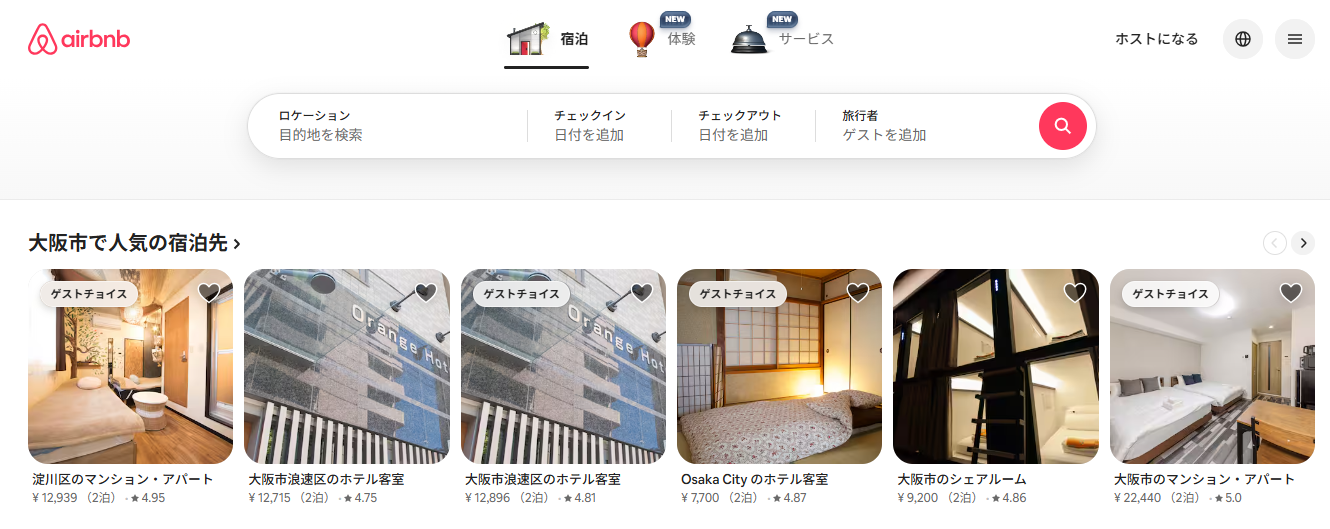Show next listings with the right arrow

pyautogui.click(x=1302, y=243)
